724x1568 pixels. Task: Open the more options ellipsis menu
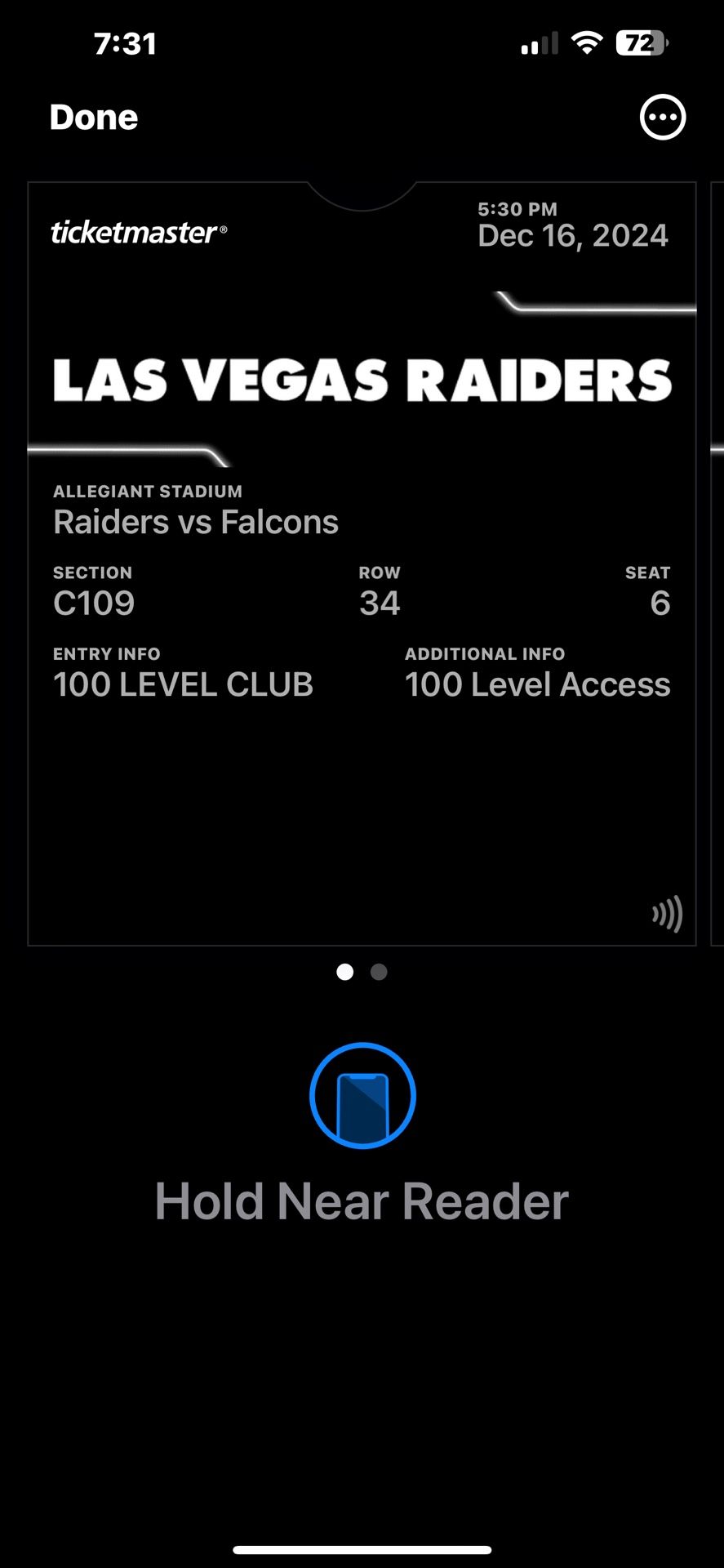[662, 118]
